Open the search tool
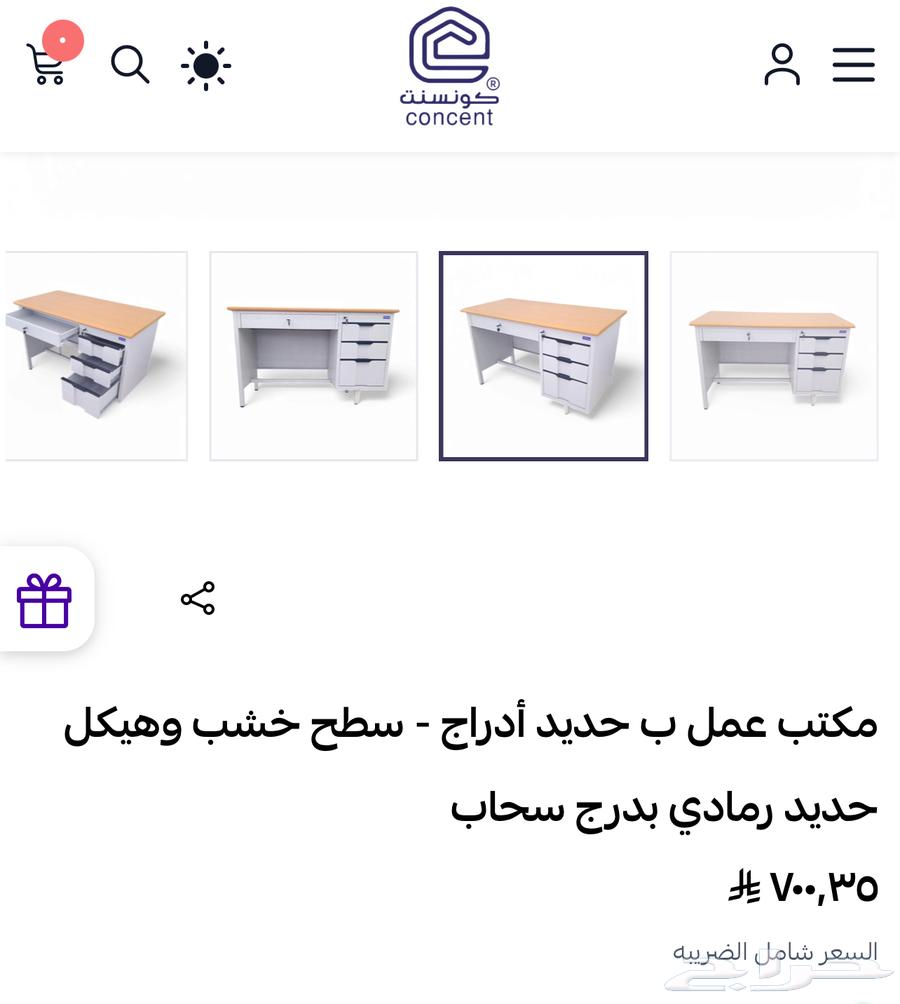Screen dimensions: 900x1004 tap(128, 64)
